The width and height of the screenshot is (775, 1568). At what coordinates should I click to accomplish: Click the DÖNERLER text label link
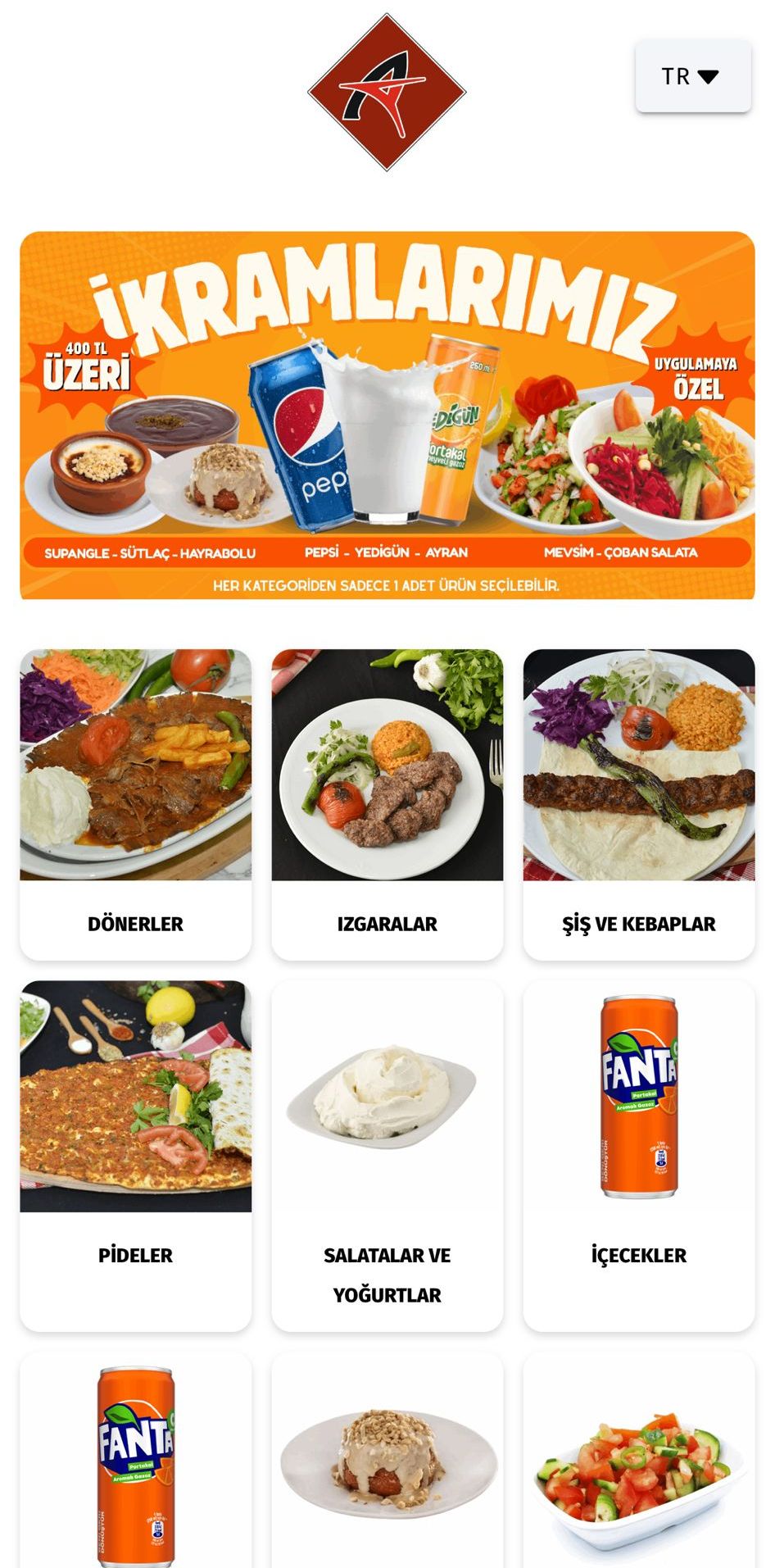coord(135,924)
